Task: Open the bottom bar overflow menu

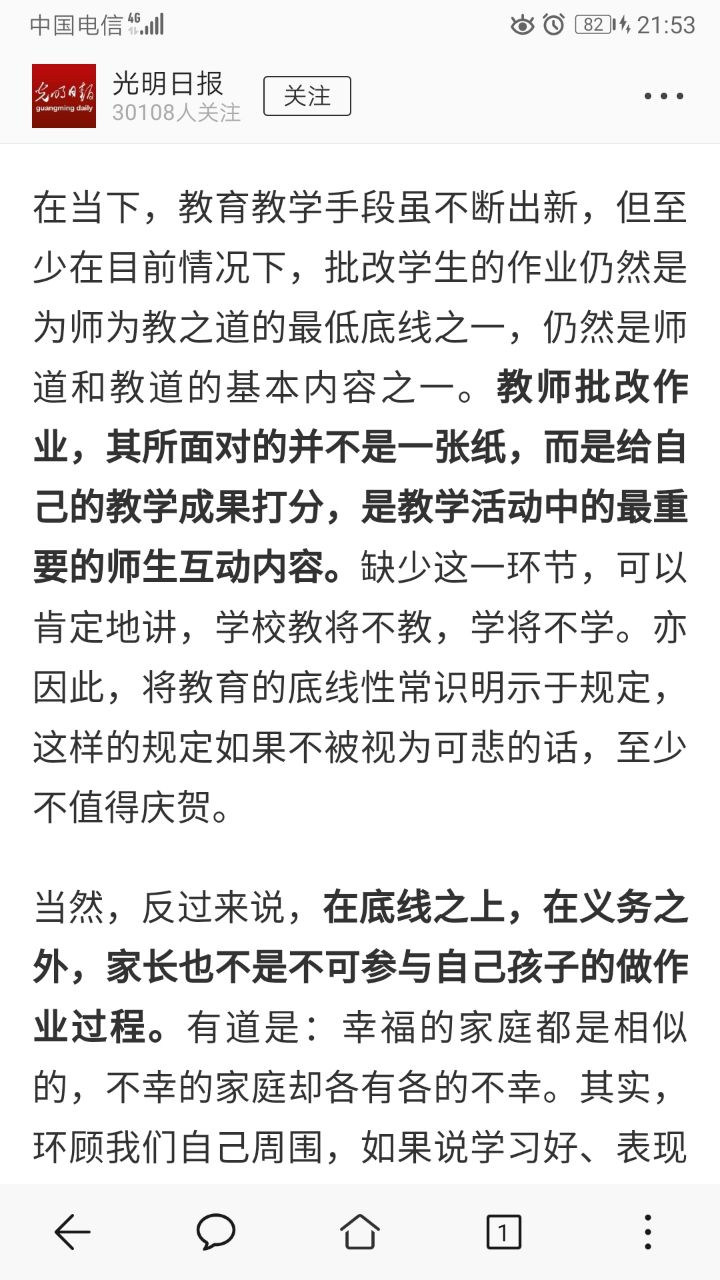Action: click(x=647, y=1232)
